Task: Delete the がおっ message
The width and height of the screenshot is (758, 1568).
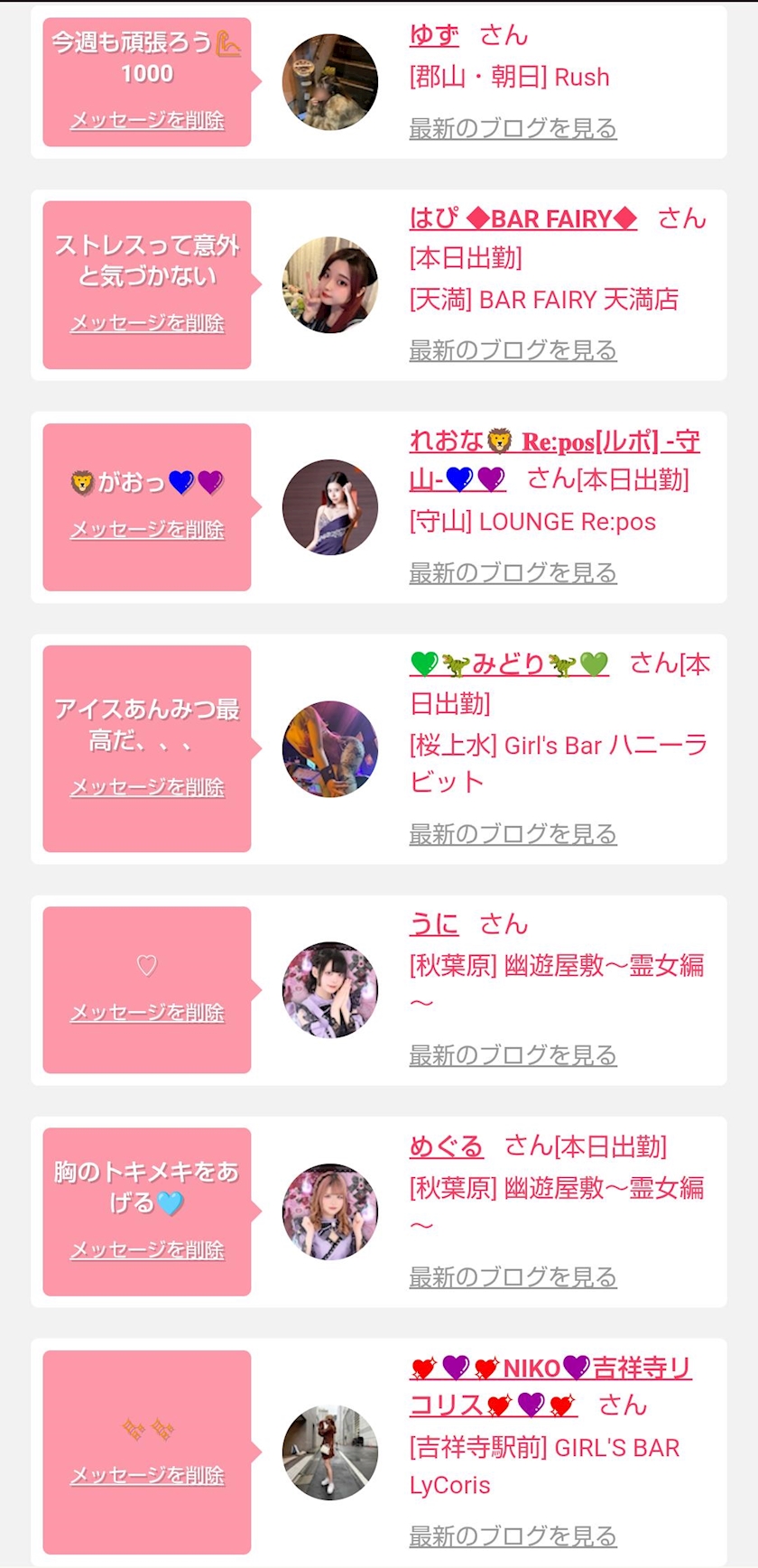Action: click(x=147, y=530)
